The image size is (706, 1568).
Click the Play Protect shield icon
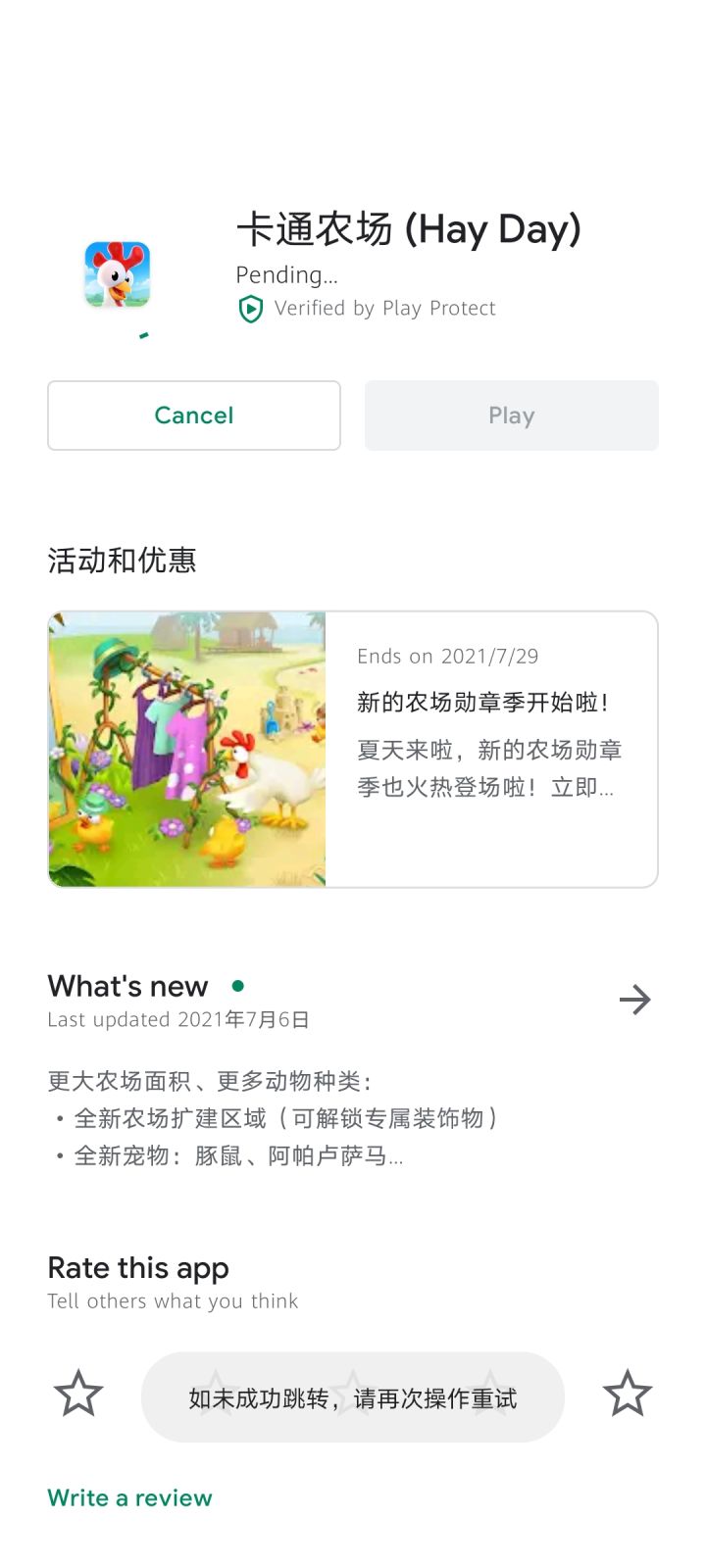click(251, 309)
